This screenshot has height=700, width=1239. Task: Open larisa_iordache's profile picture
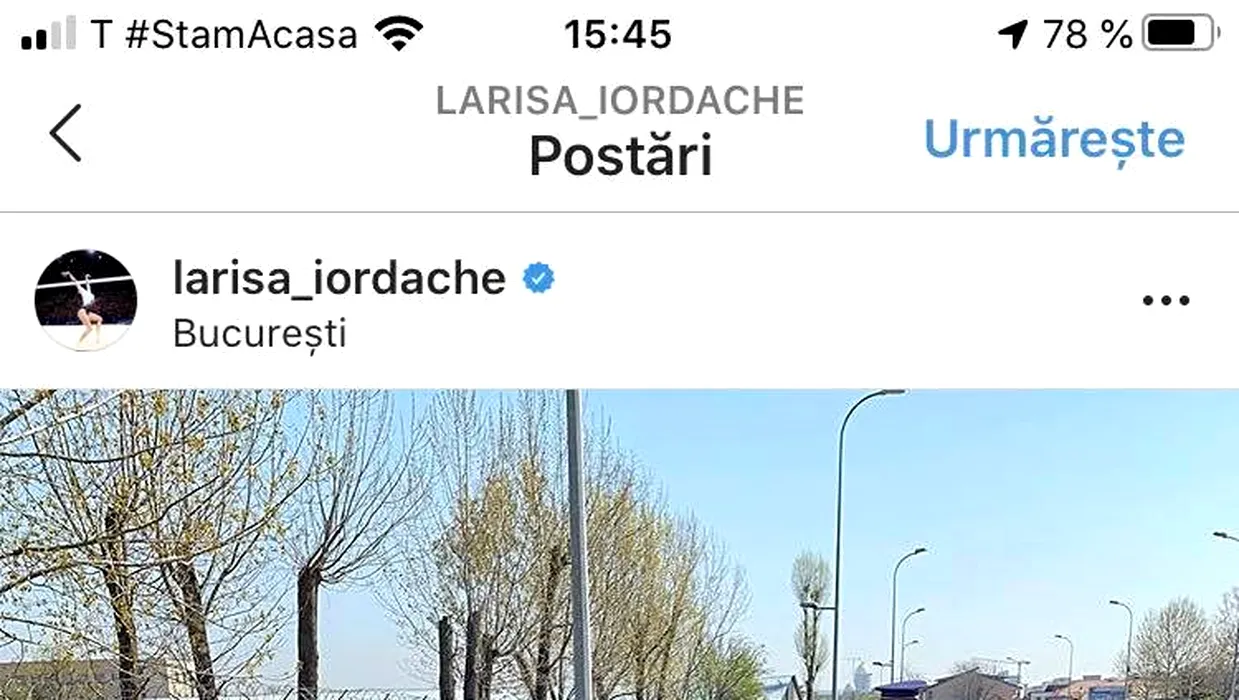86,300
